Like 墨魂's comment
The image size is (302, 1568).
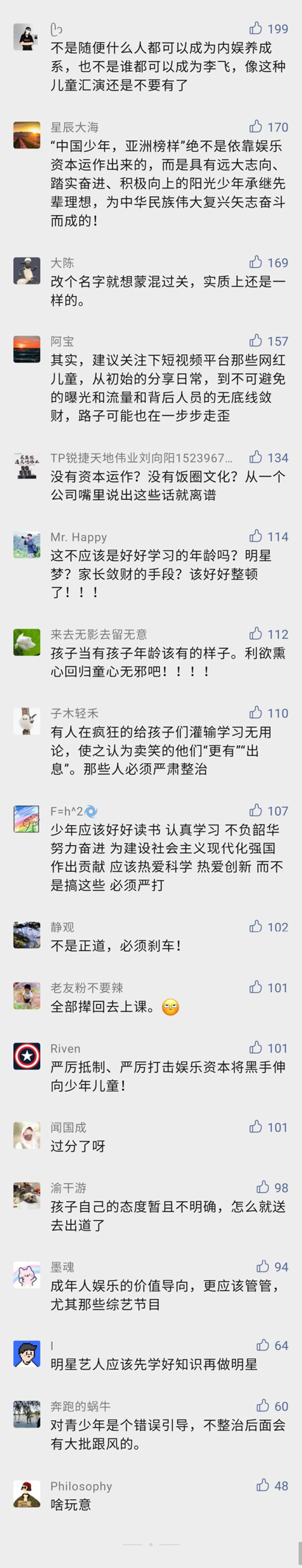(263, 1266)
